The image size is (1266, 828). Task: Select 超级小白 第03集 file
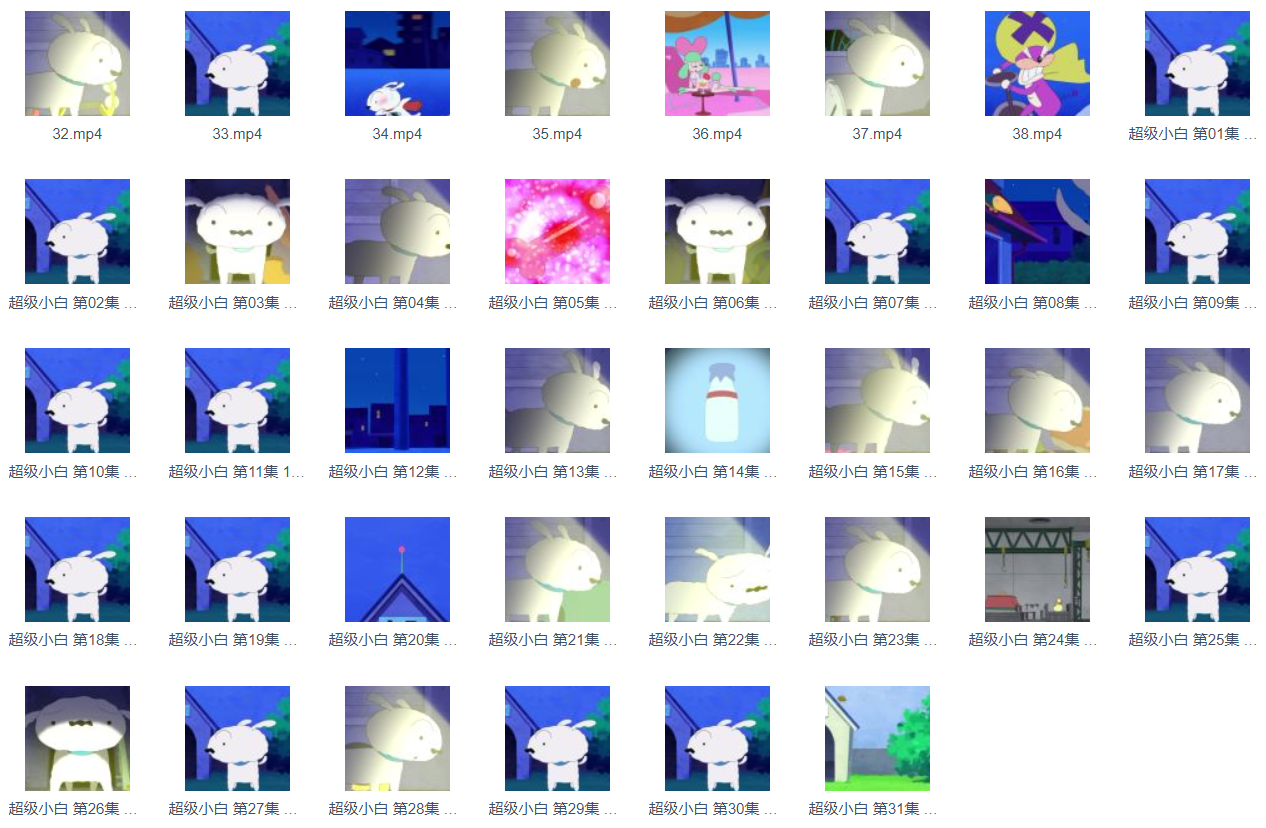(237, 232)
